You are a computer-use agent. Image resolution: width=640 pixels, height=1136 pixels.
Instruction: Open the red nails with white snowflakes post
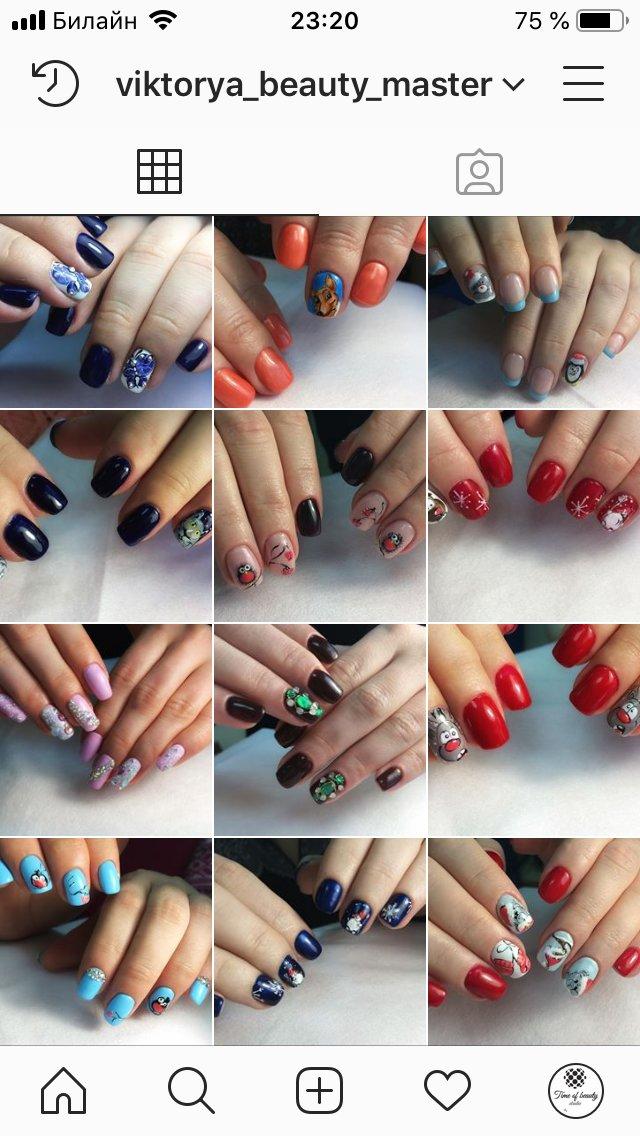coord(534,516)
